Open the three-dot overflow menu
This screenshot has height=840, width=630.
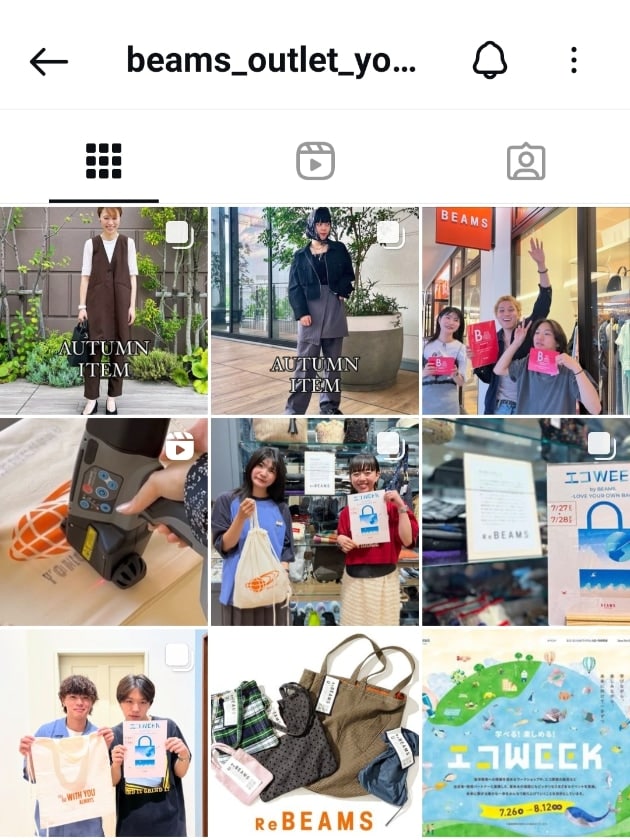click(x=573, y=61)
